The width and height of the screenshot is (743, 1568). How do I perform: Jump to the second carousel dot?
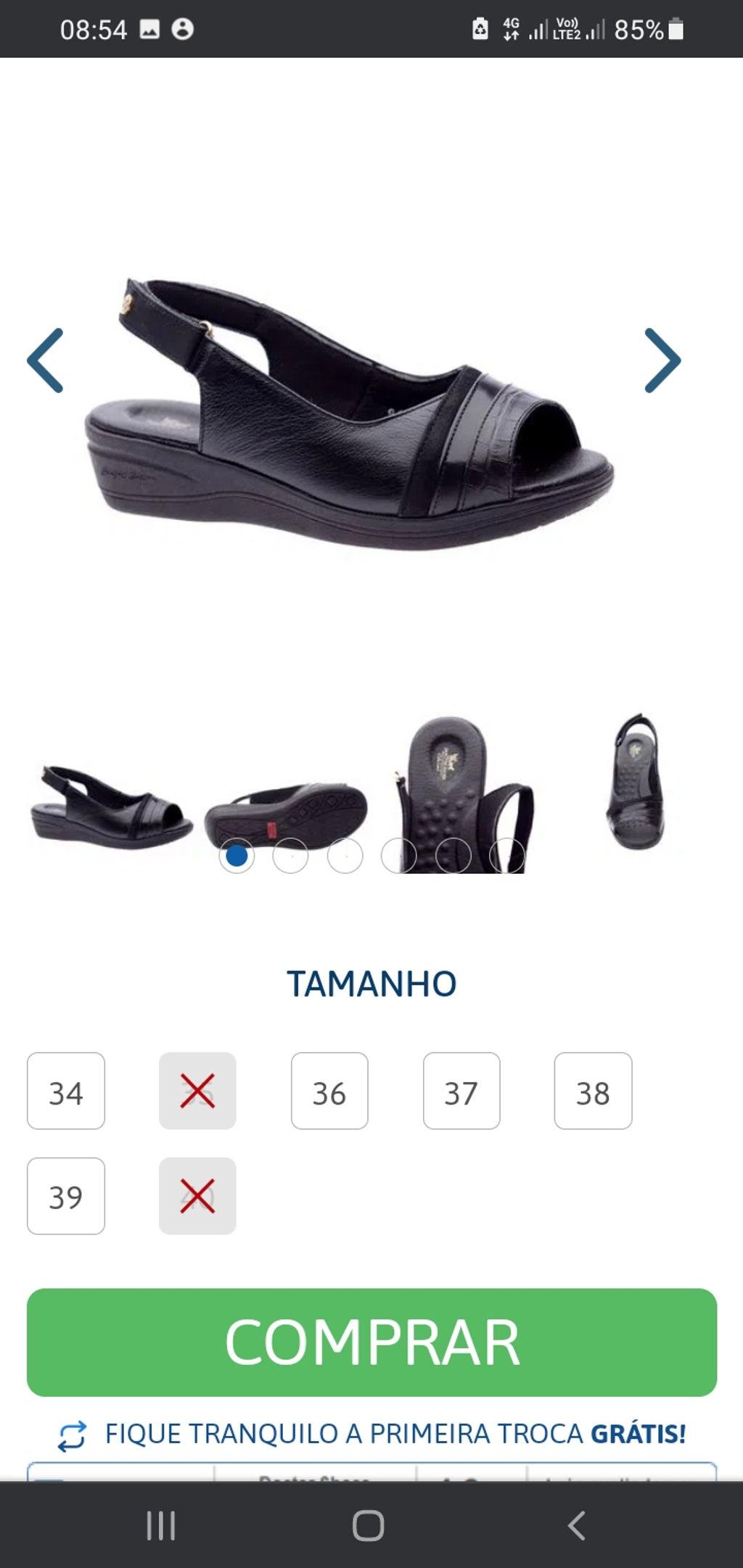[x=290, y=856]
